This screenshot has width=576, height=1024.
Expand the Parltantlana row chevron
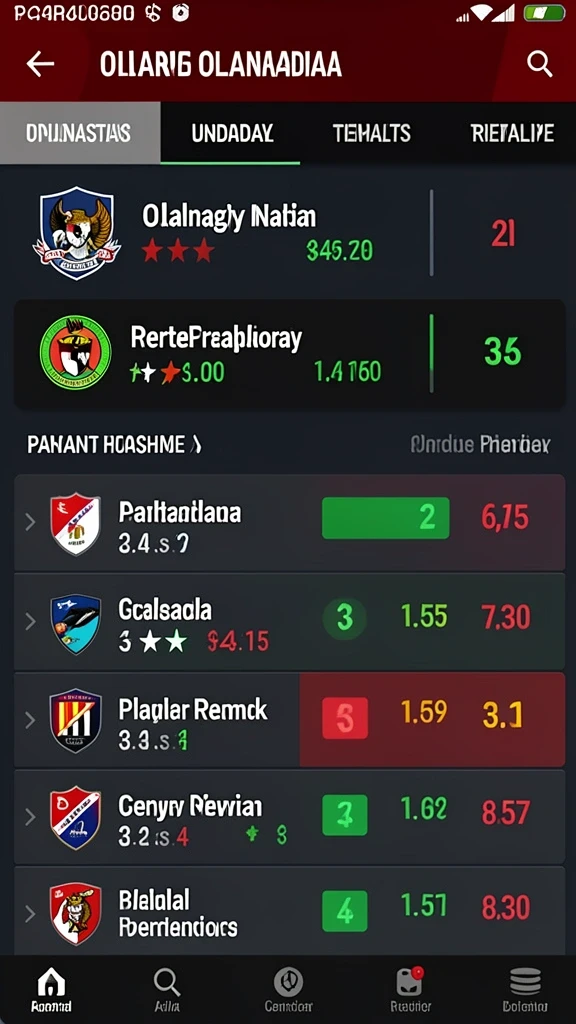29,522
